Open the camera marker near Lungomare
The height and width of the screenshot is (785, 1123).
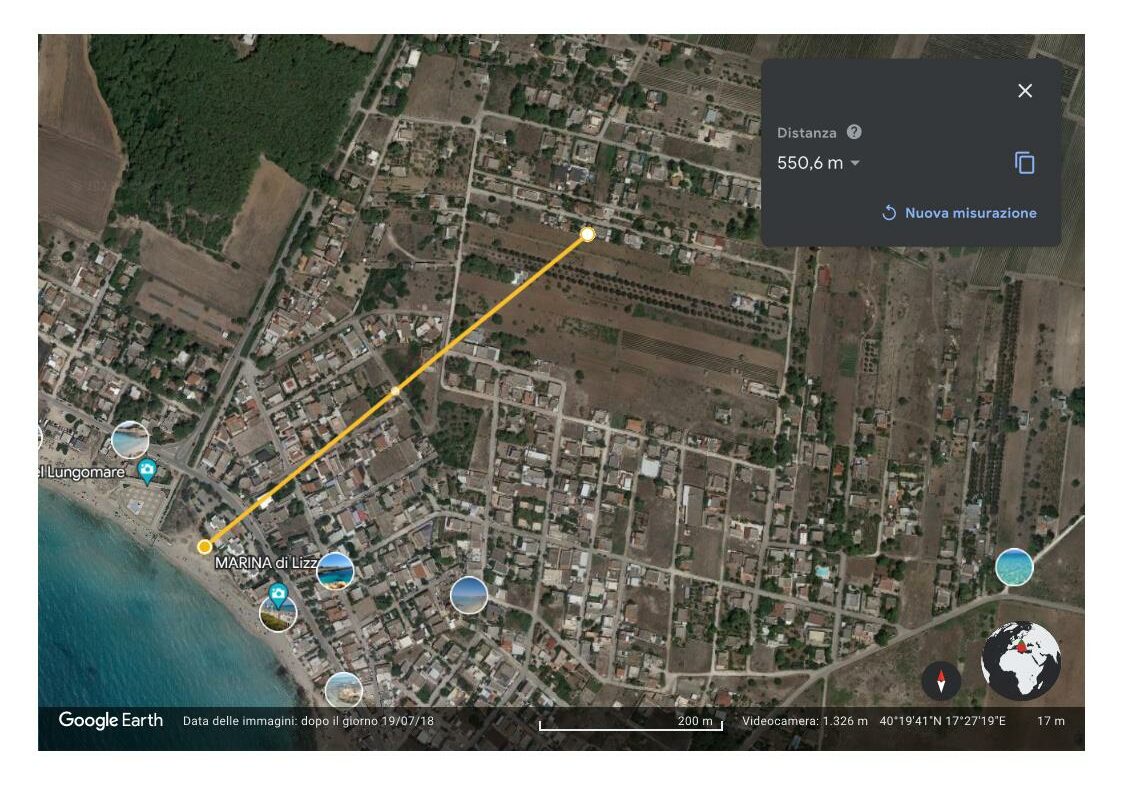[147, 469]
